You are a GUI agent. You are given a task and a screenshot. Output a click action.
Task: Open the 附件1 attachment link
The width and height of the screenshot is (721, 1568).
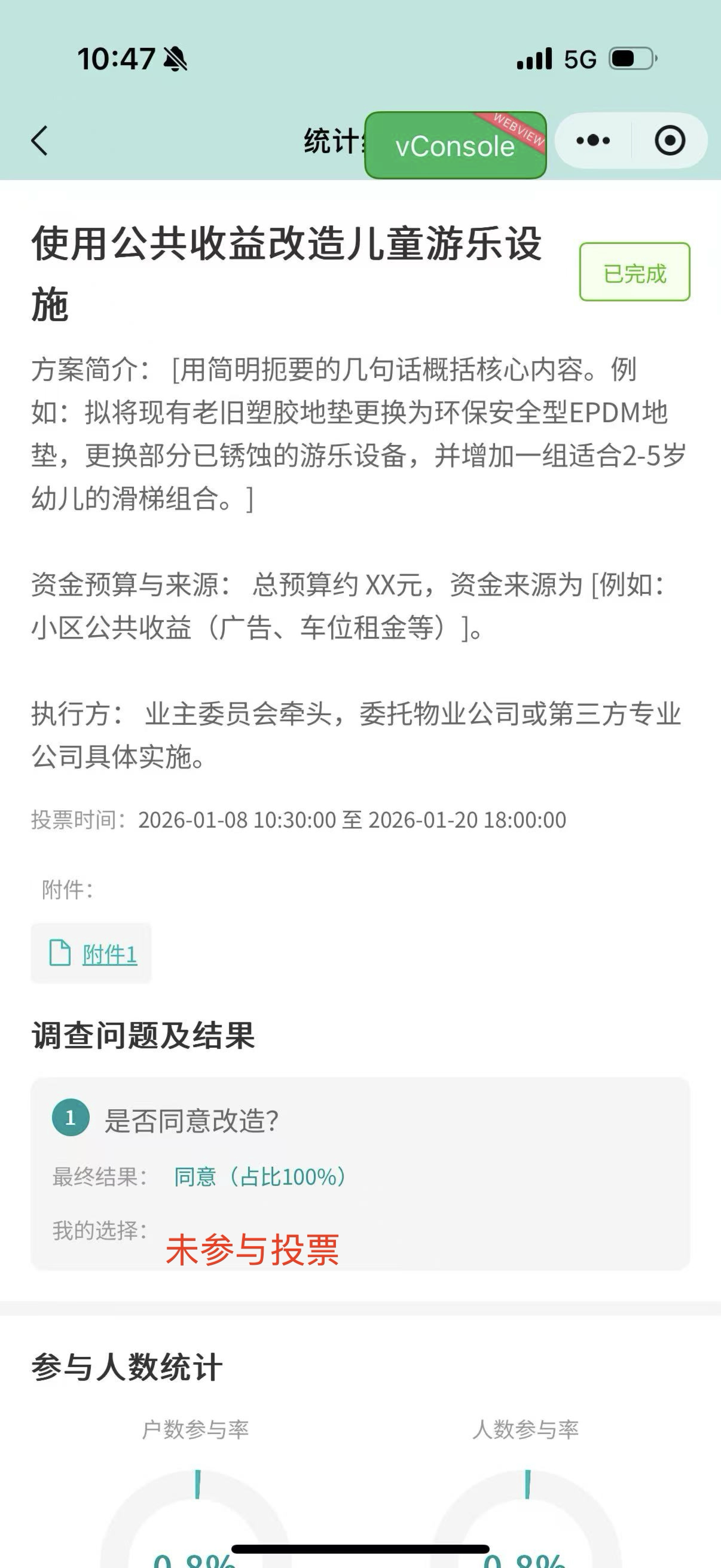(x=109, y=954)
